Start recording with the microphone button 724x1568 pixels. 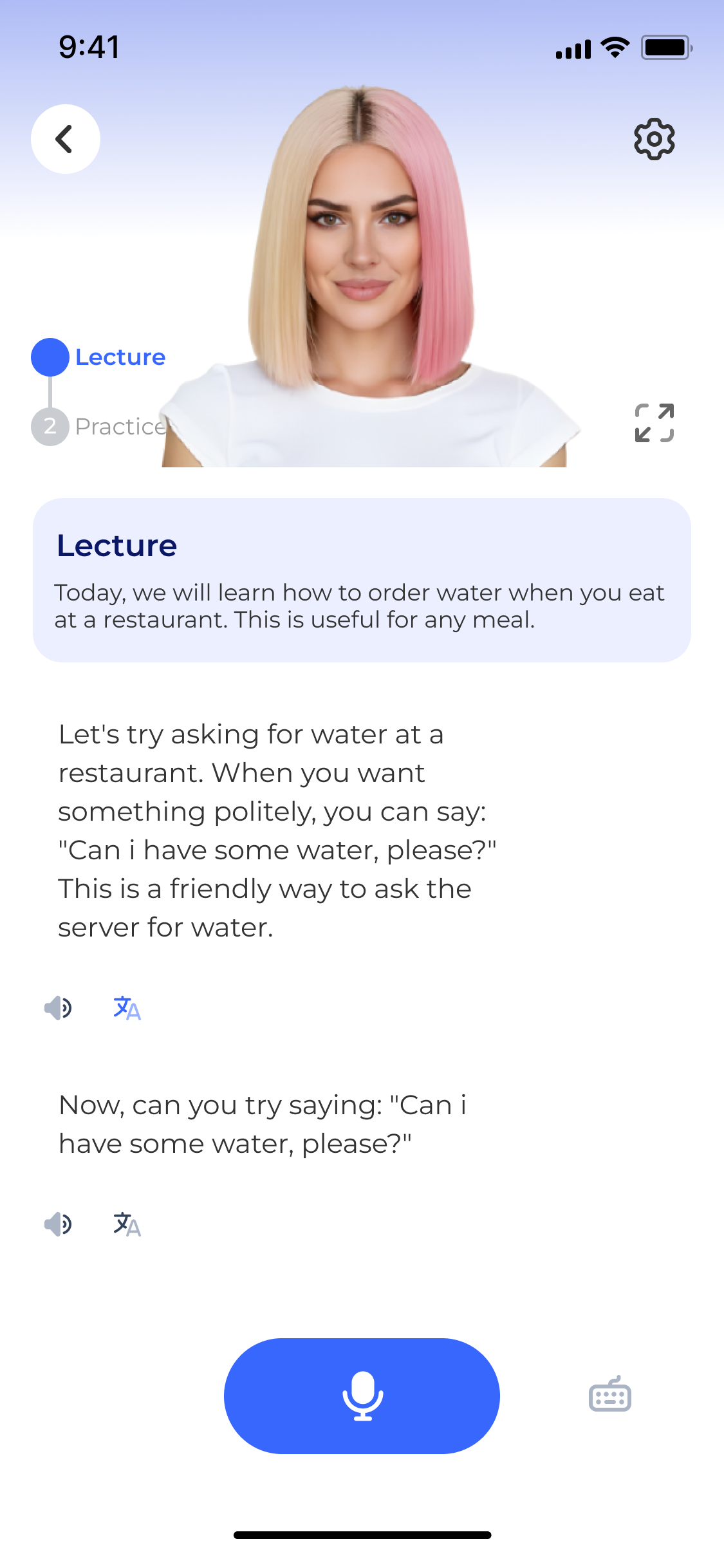(362, 1395)
